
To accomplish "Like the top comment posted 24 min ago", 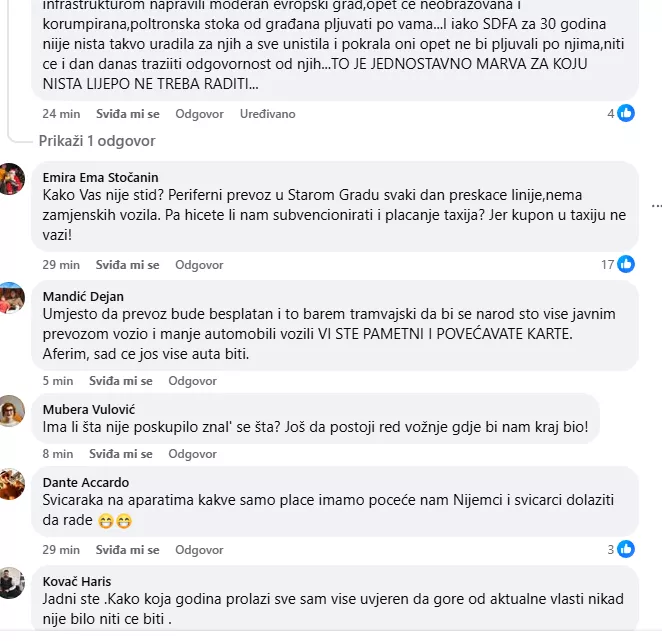I will tap(127, 114).
